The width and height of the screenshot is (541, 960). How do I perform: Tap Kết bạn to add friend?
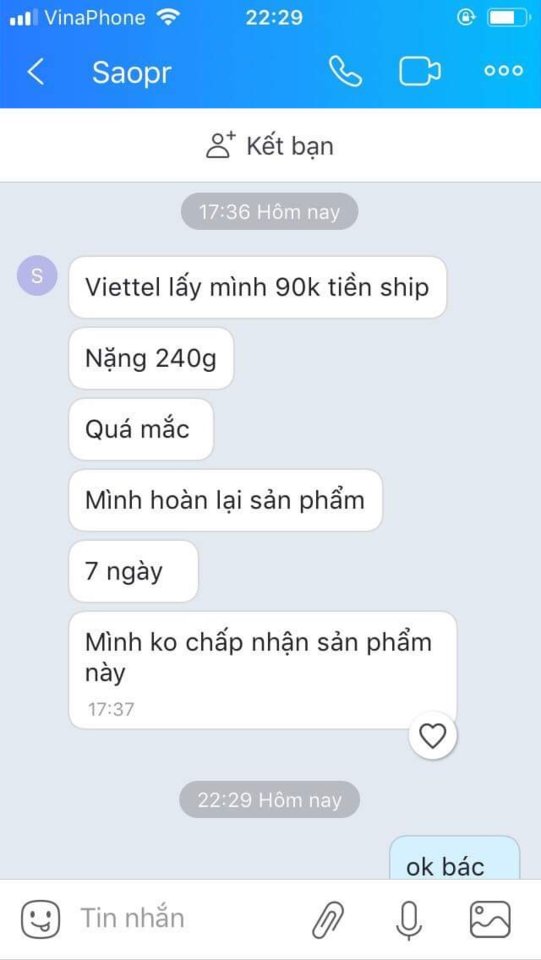[x=270, y=146]
